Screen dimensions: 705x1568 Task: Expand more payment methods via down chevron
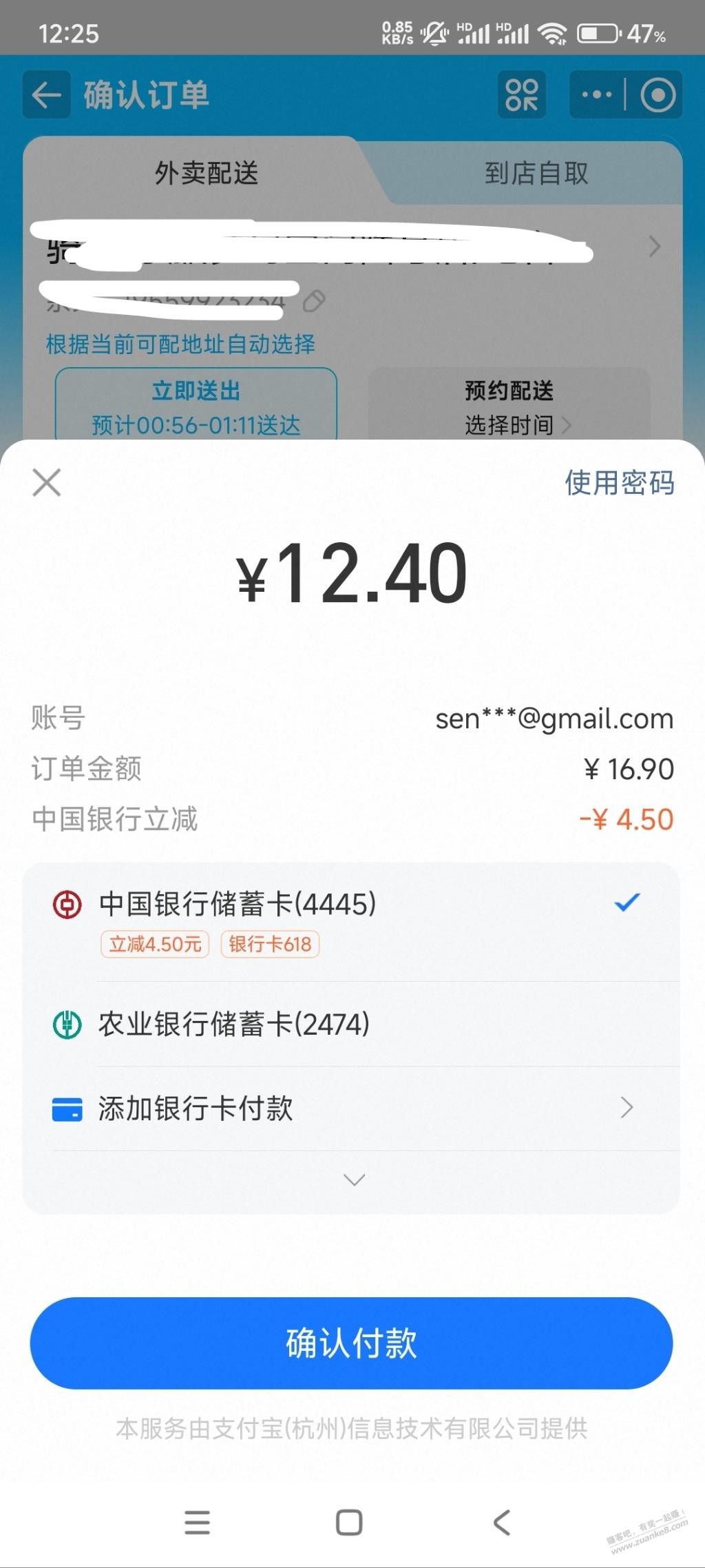352,1179
